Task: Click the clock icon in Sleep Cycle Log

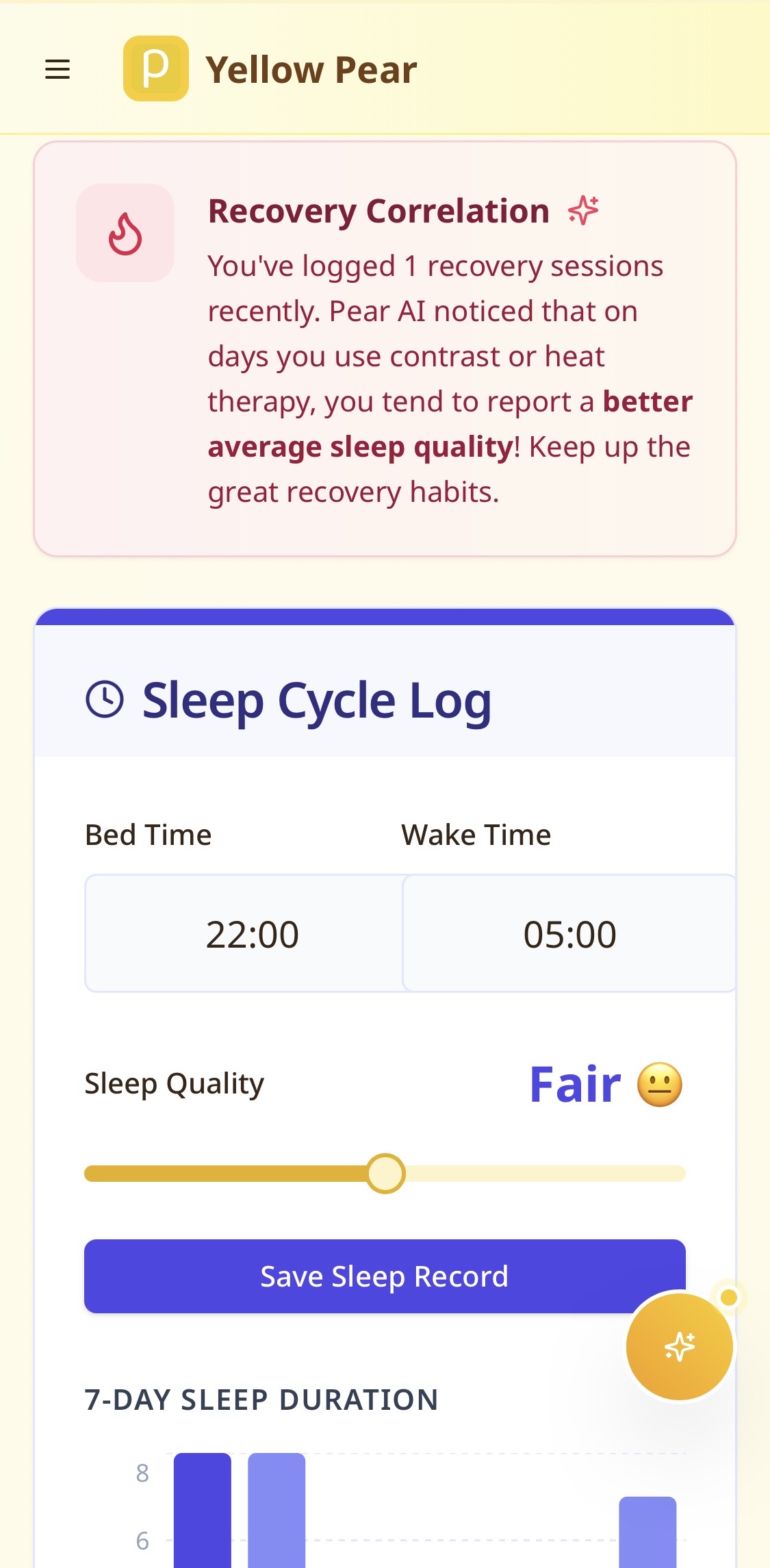Action: tap(104, 699)
